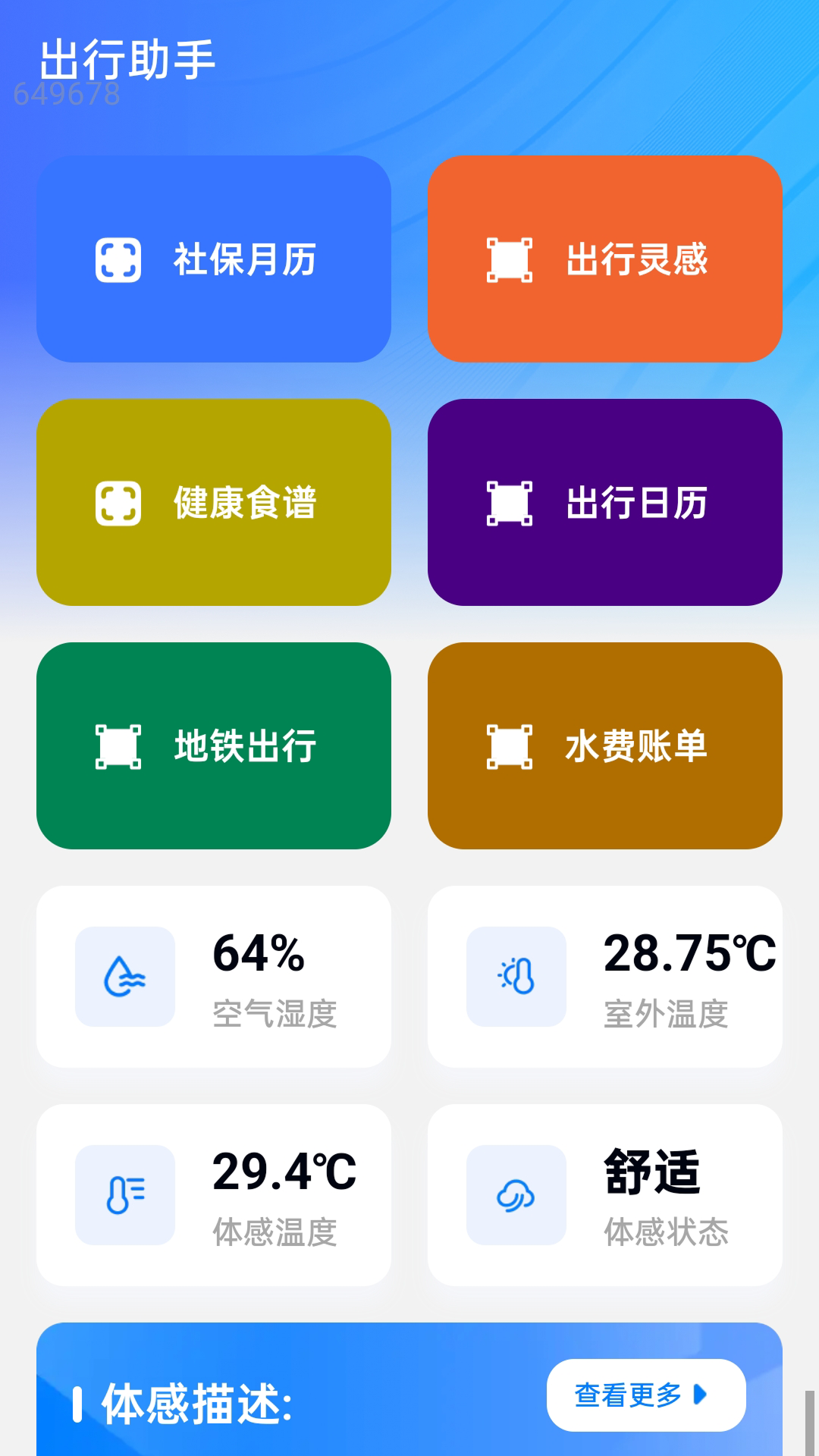Open the 社保月历 card
This screenshot has width=819, height=1456.
tap(215, 260)
